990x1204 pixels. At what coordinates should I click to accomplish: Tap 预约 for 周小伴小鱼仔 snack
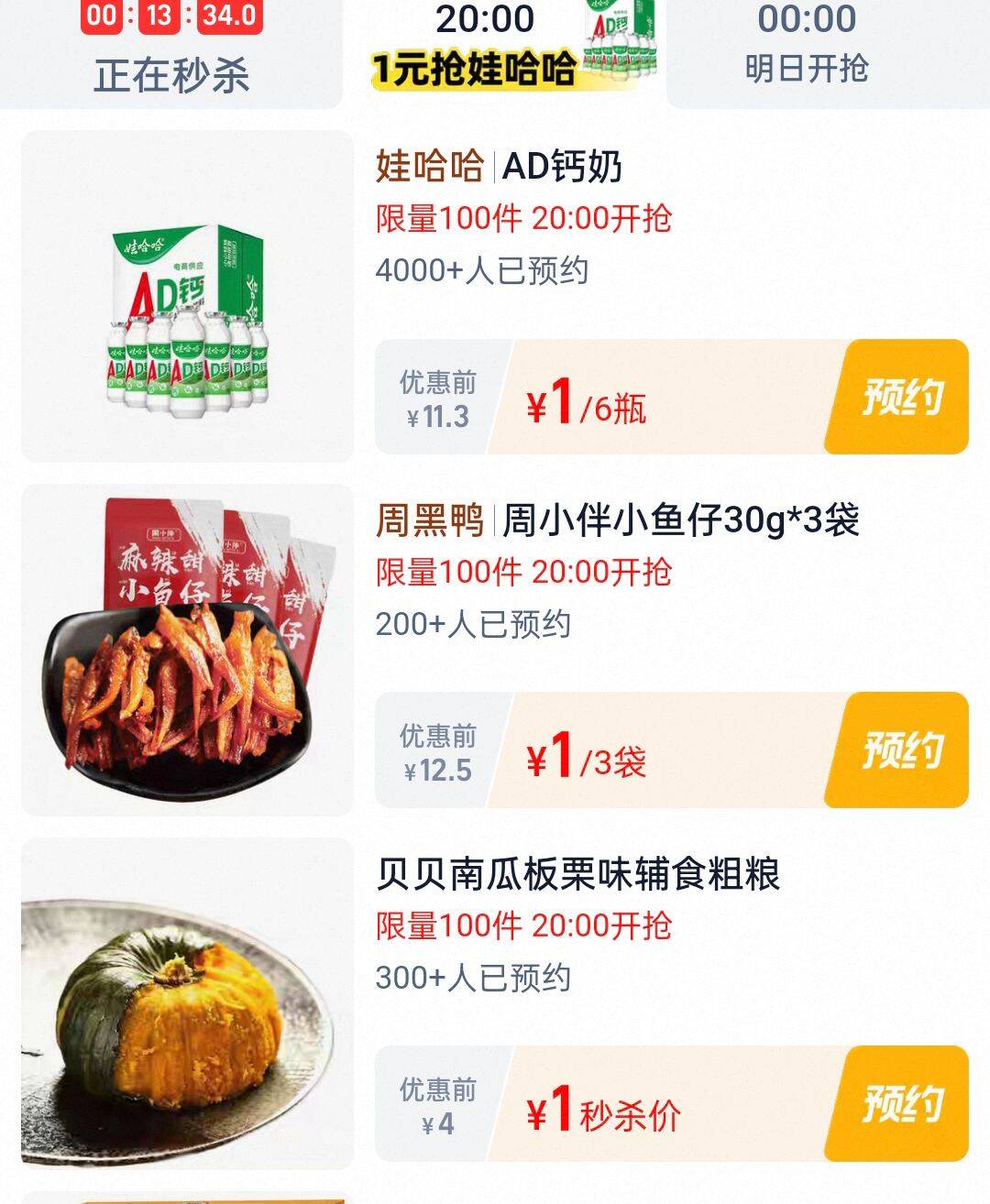(x=903, y=750)
